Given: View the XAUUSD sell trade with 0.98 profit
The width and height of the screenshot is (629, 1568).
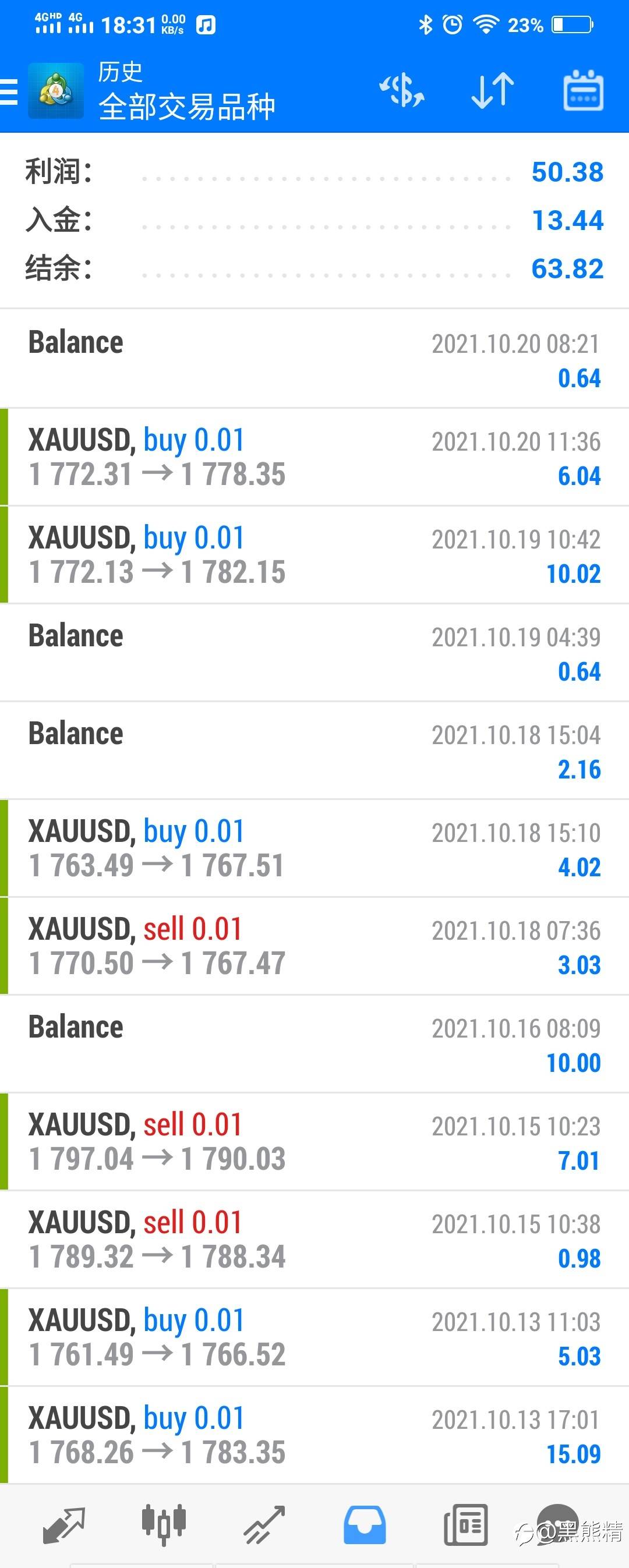Looking at the screenshot, I should [314, 1240].
